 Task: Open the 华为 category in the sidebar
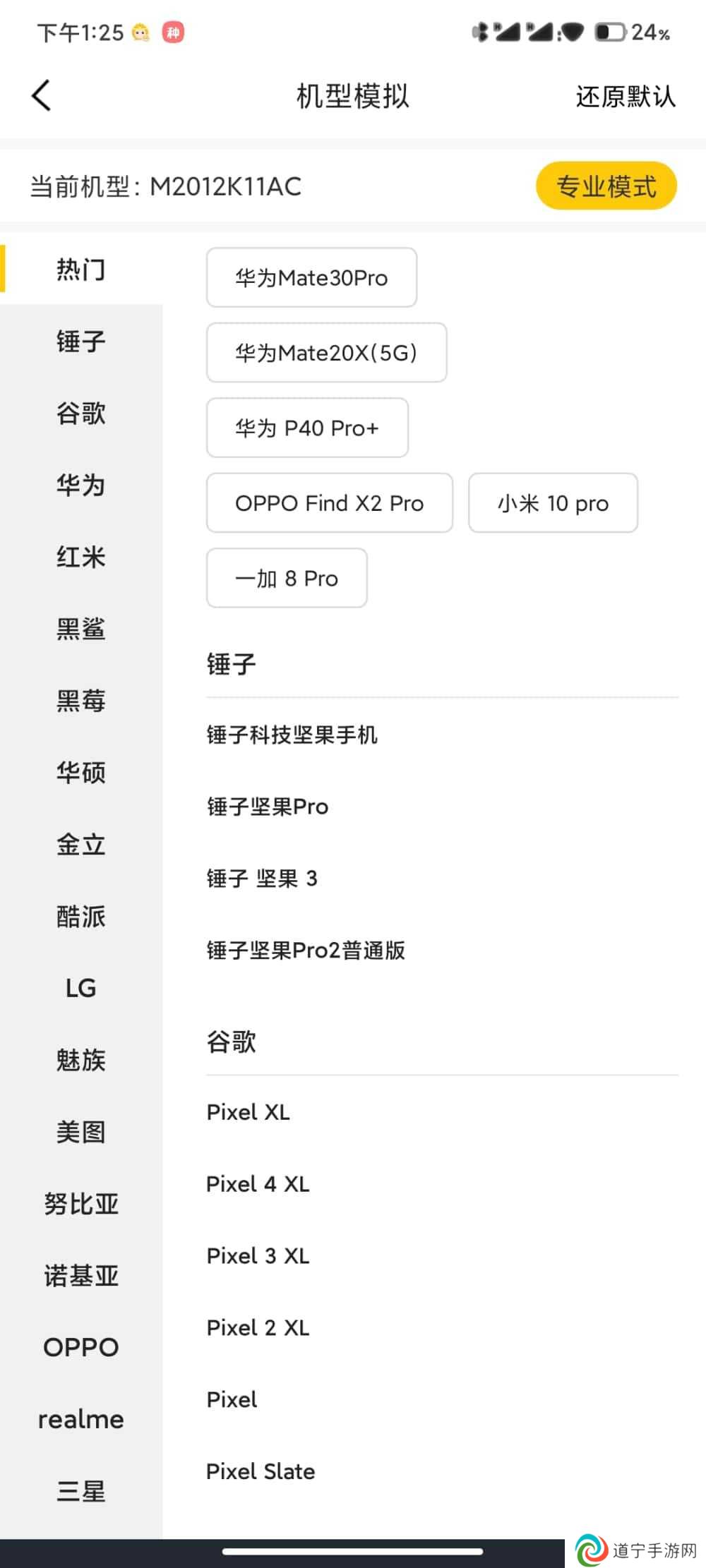(81, 486)
